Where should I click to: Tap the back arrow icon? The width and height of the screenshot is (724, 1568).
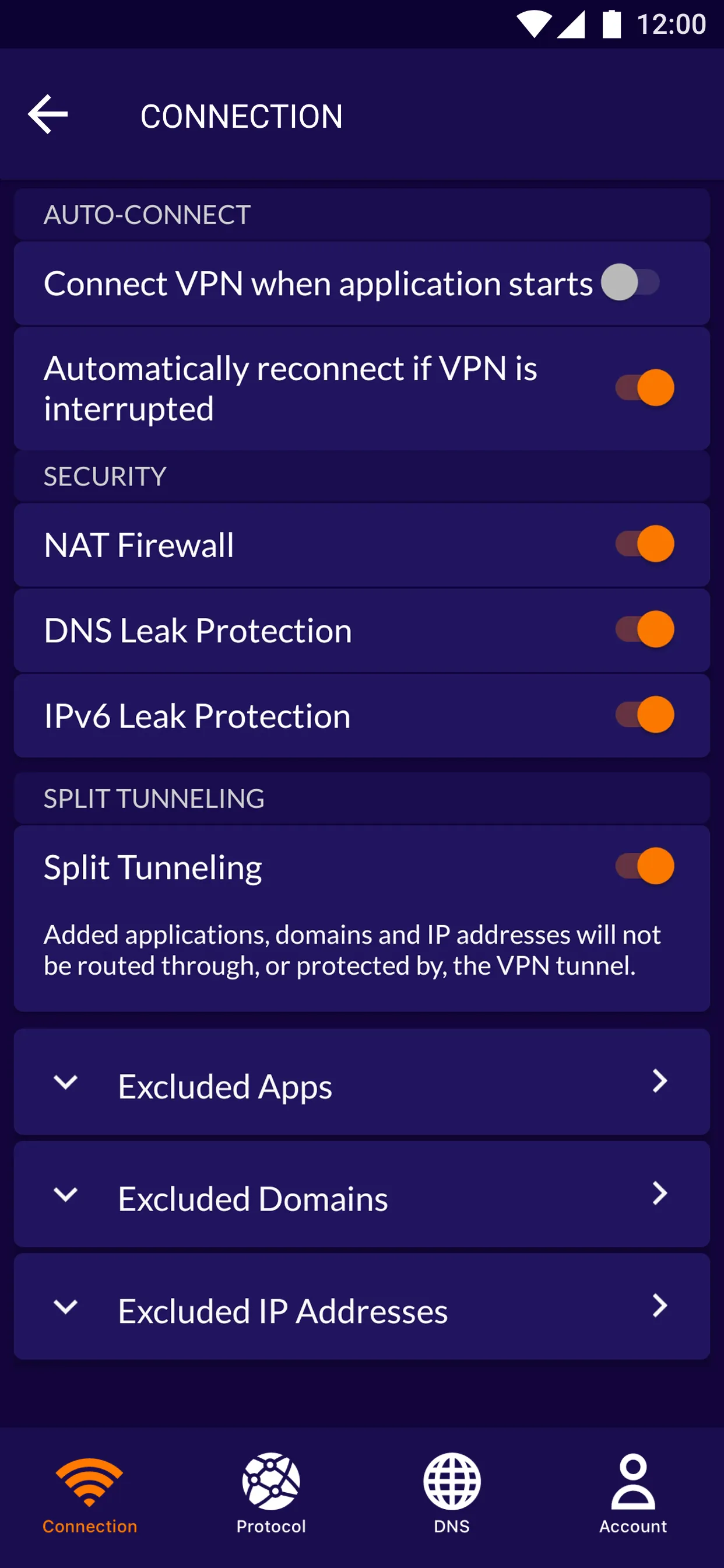point(48,114)
